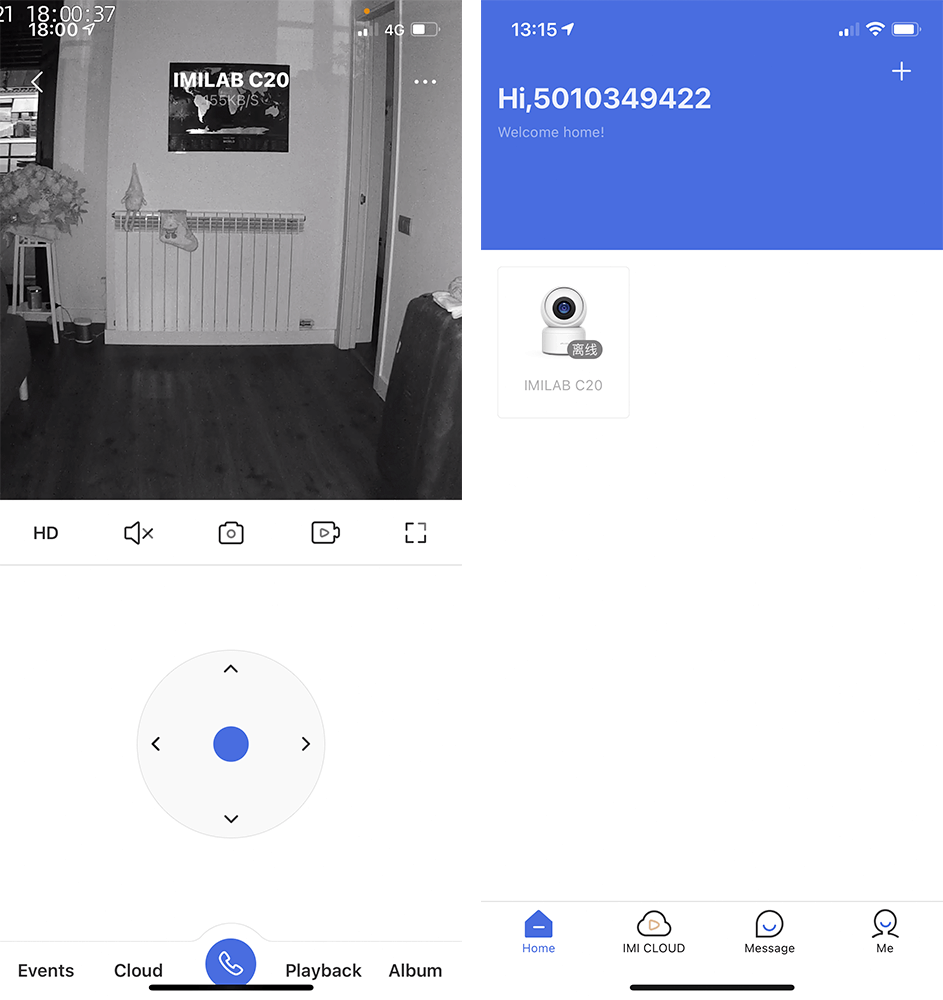Pan the camera right with the arrow

[306, 744]
